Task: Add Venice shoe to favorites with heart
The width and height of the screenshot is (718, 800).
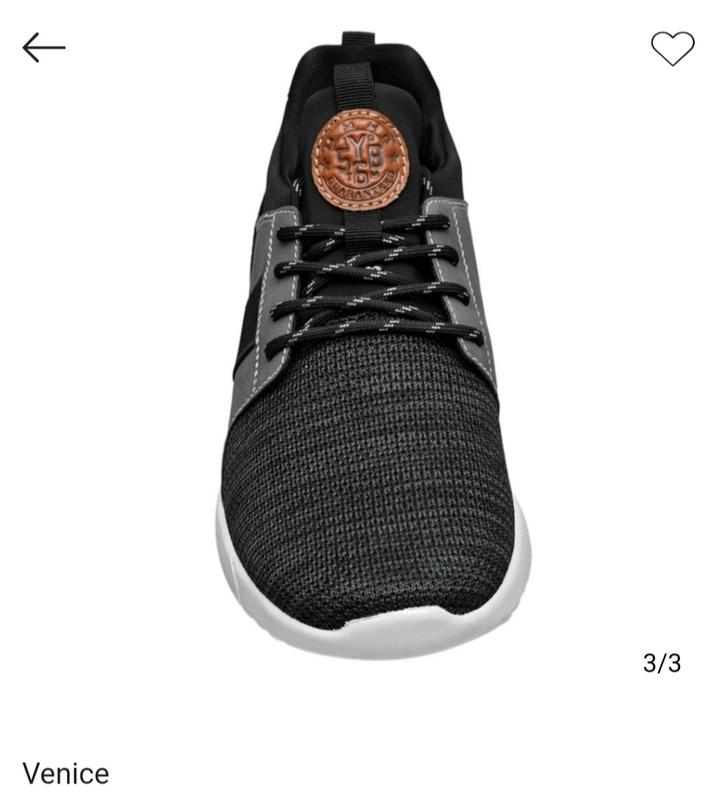Action: tap(672, 48)
